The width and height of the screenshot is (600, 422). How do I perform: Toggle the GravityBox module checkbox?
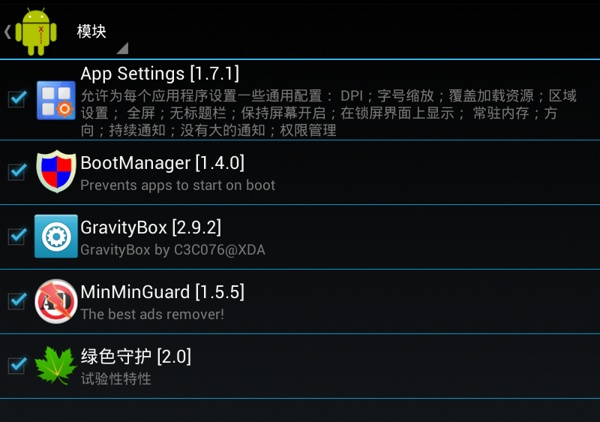pyautogui.click(x=17, y=236)
